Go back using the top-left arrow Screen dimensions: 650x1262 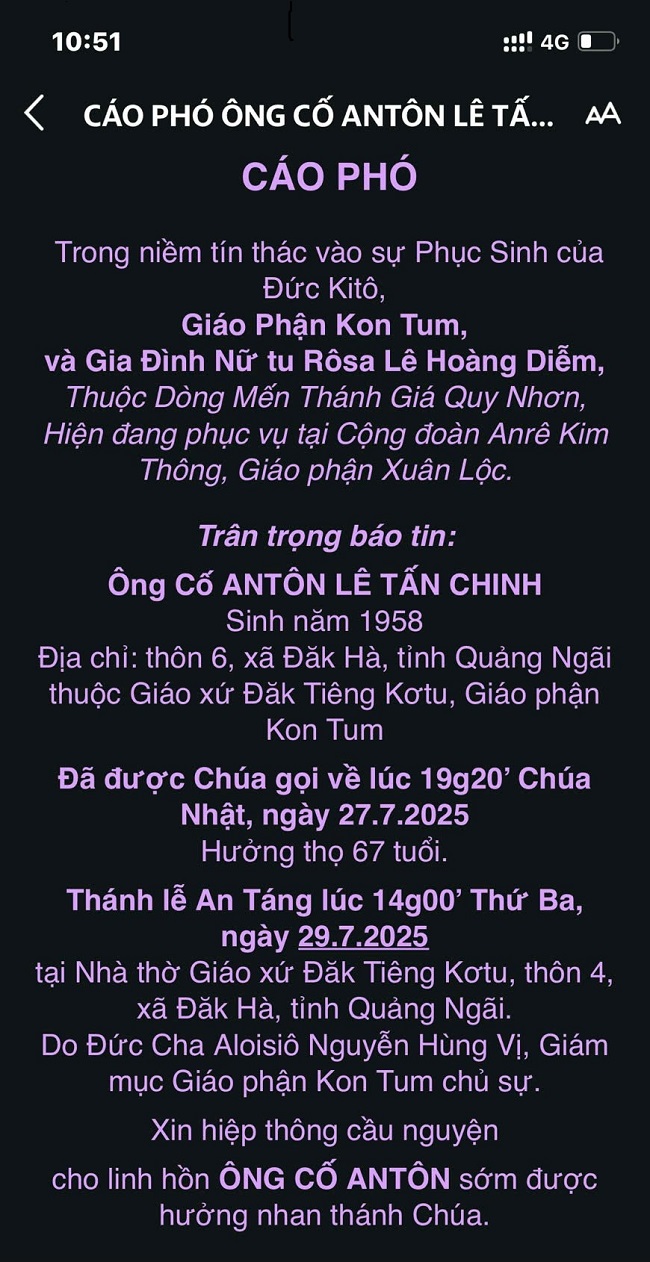click(x=35, y=113)
